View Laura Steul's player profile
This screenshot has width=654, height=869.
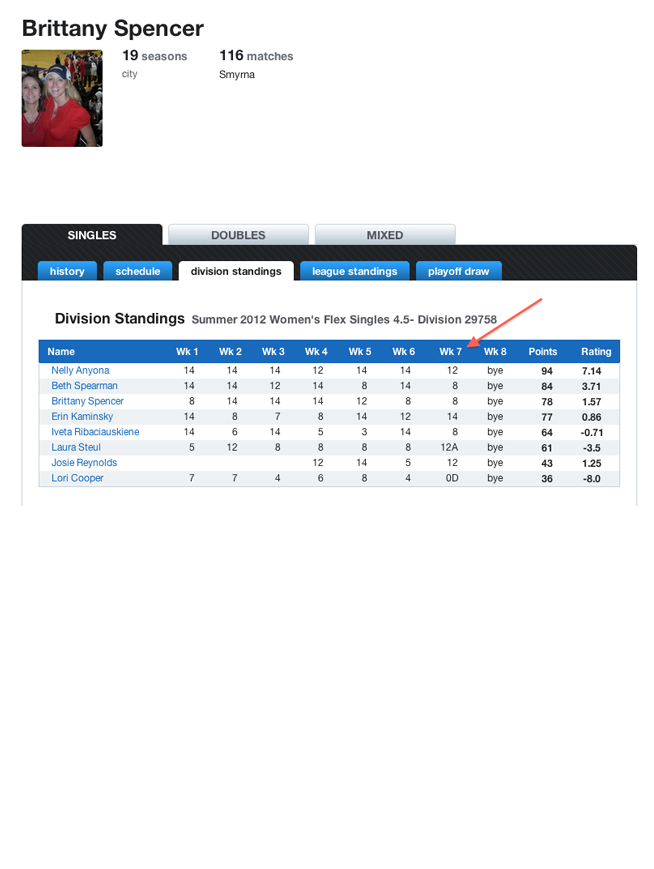click(76, 447)
